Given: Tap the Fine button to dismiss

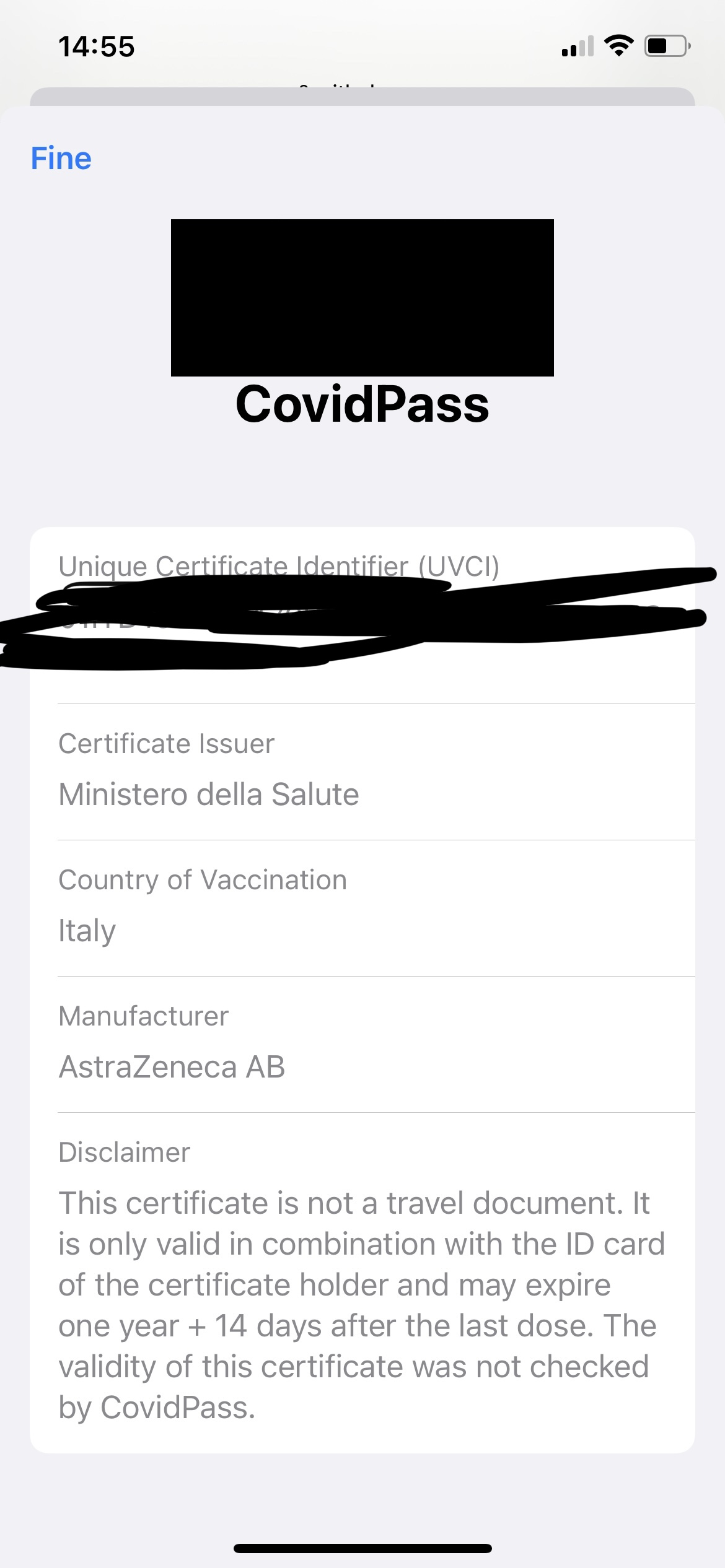Looking at the screenshot, I should [61, 157].
